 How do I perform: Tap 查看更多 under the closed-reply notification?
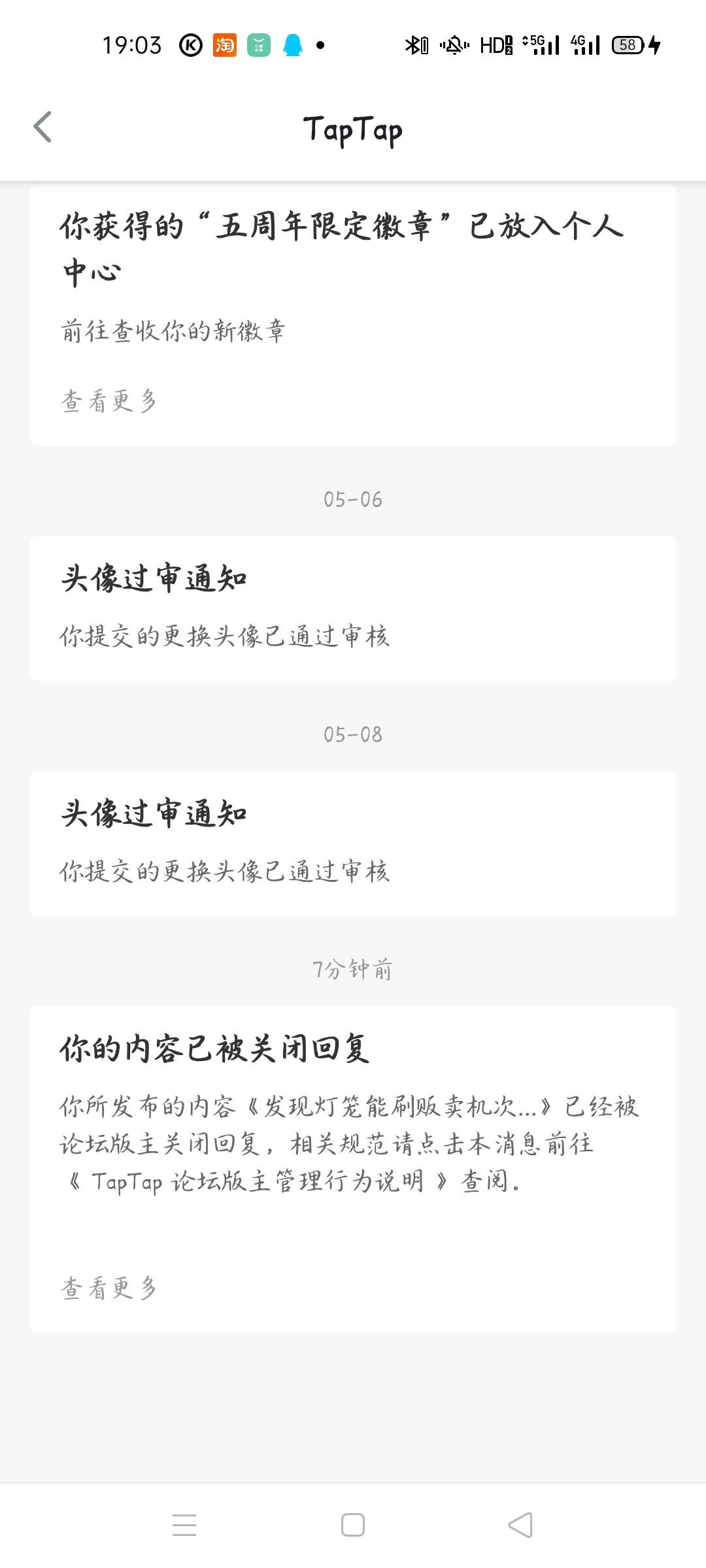109,1288
